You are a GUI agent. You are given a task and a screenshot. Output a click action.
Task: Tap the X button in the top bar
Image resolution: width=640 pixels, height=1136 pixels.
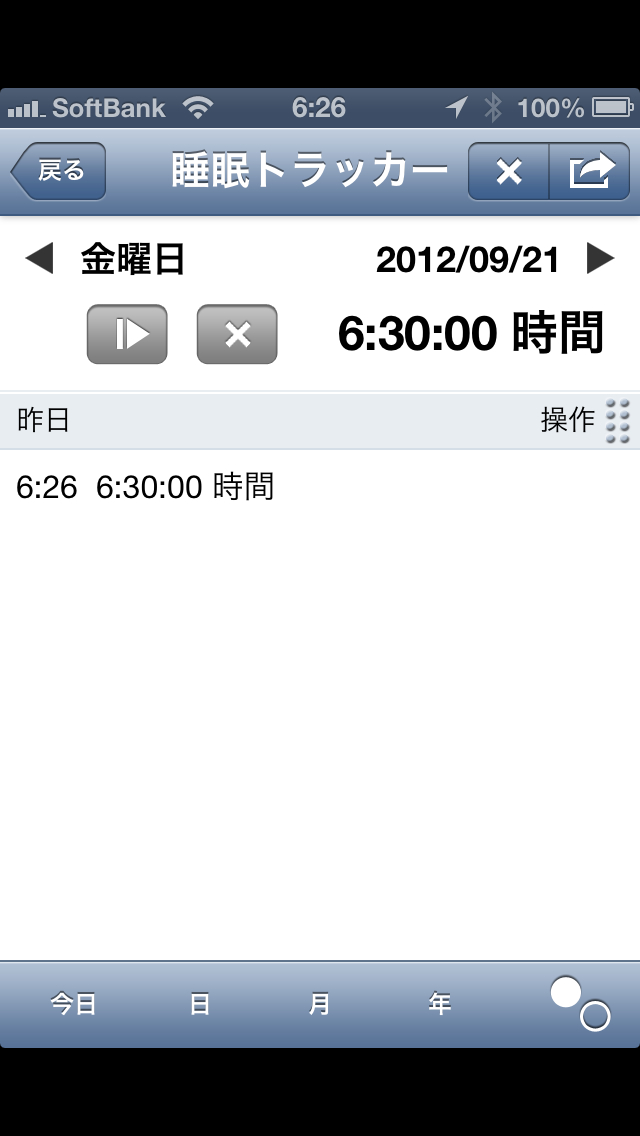[x=509, y=172]
